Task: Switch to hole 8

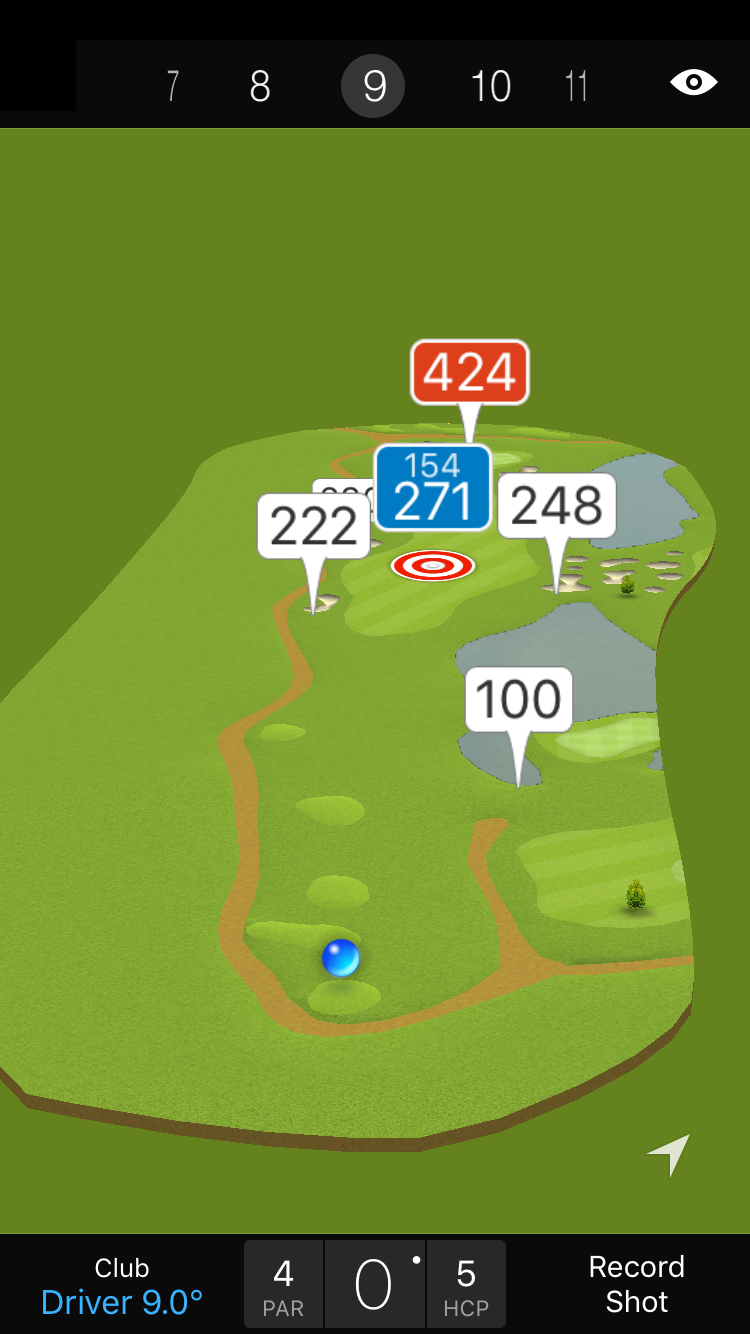Action: [260, 87]
